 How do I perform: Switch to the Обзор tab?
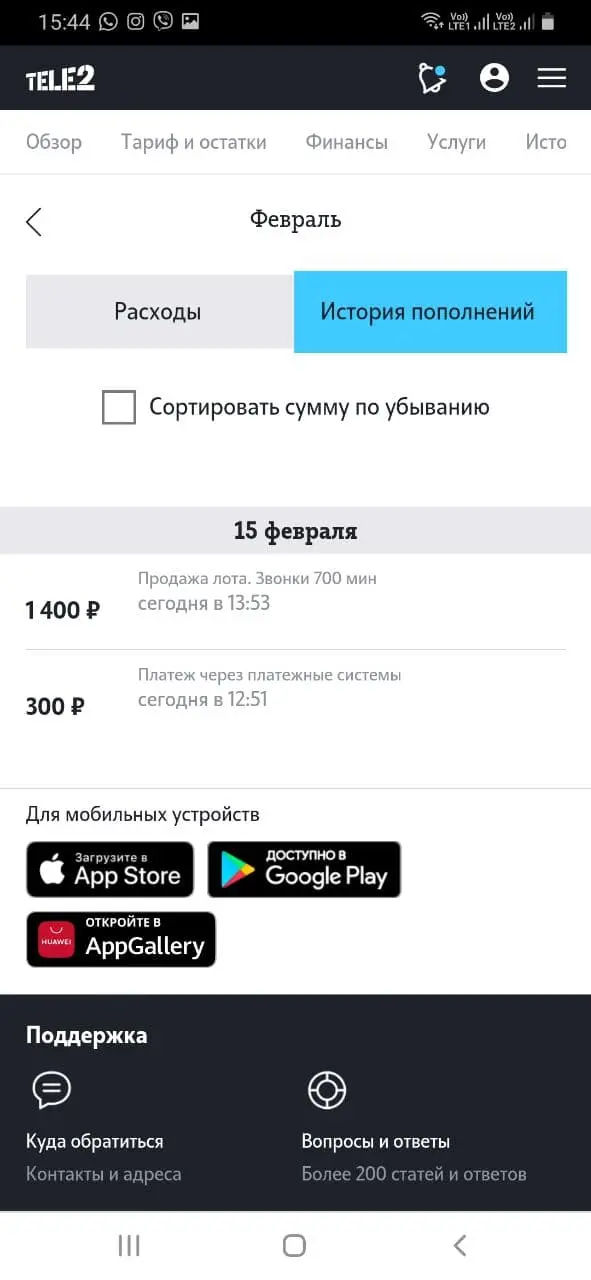tap(54, 142)
